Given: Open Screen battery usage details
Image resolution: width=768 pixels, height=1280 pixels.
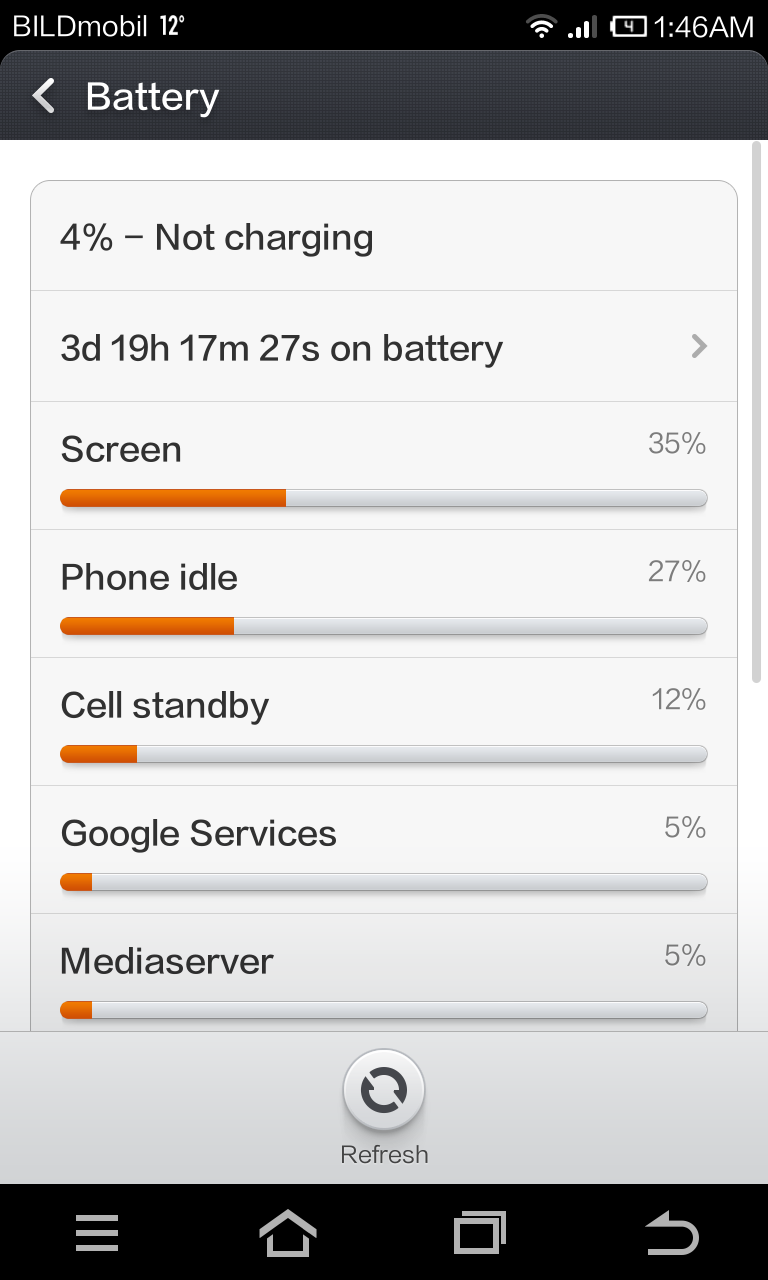Looking at the screenshot, I should point(384,466).
